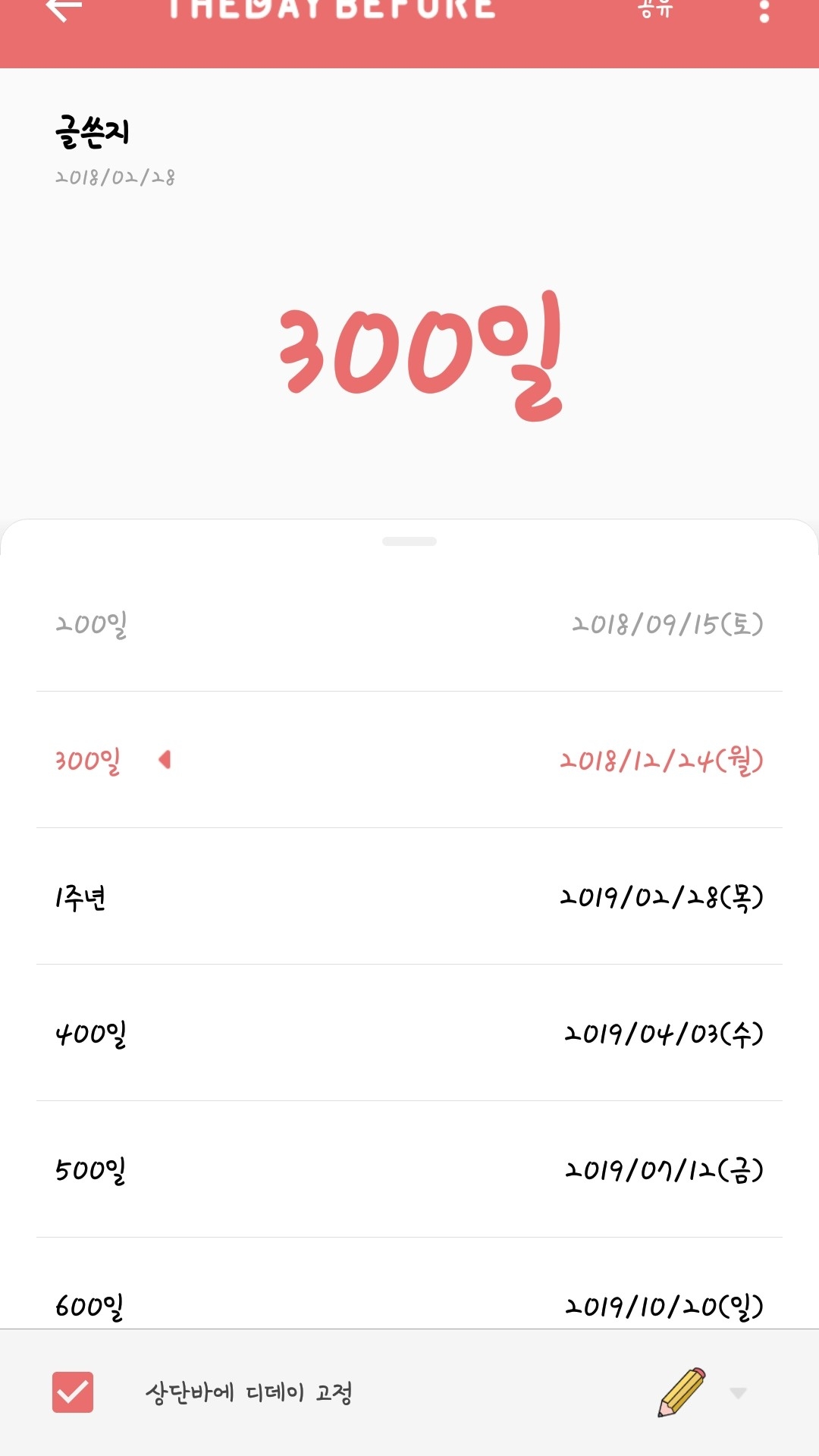Open the 1주년 anniversary row

409,897
